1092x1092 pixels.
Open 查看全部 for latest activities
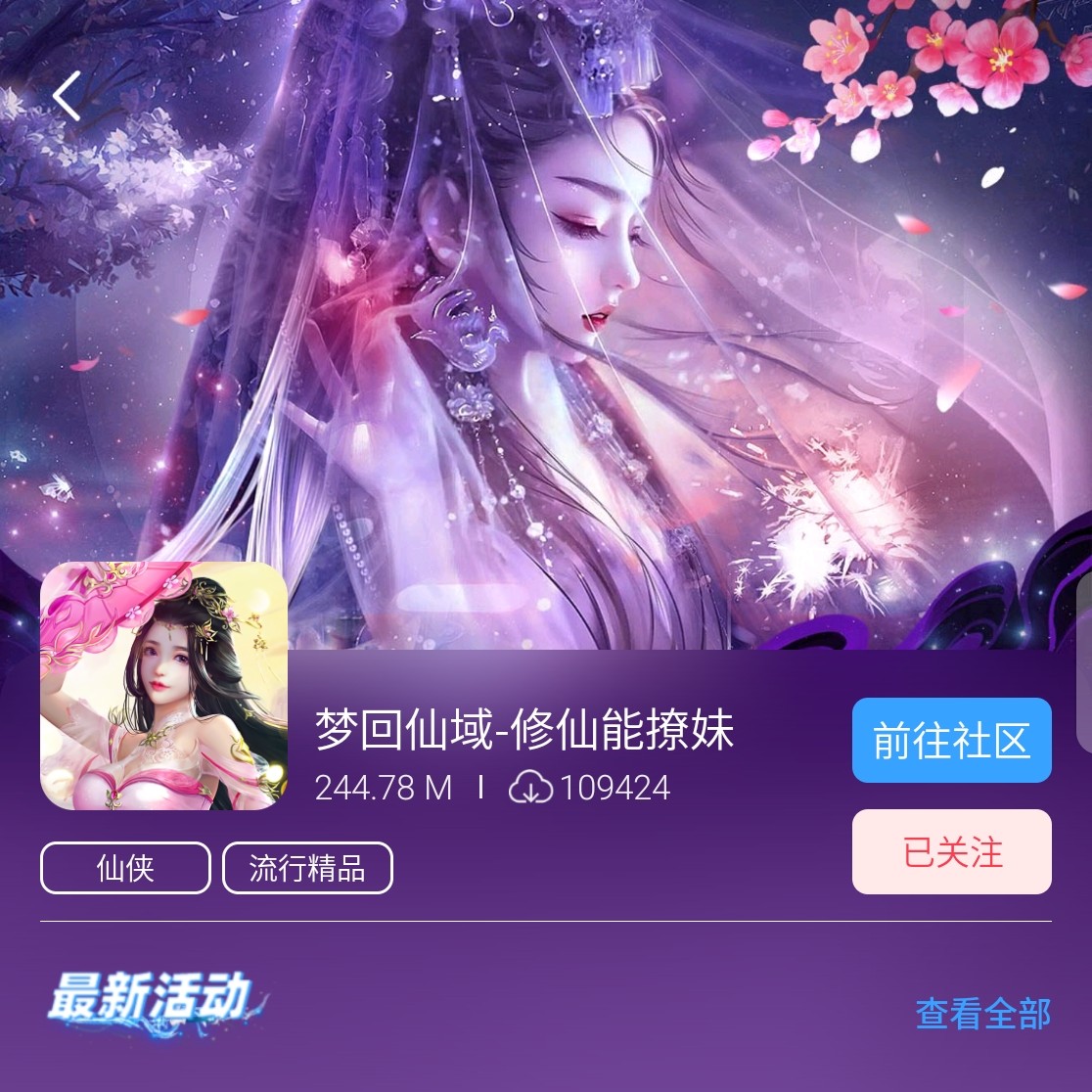[982, 1014]
